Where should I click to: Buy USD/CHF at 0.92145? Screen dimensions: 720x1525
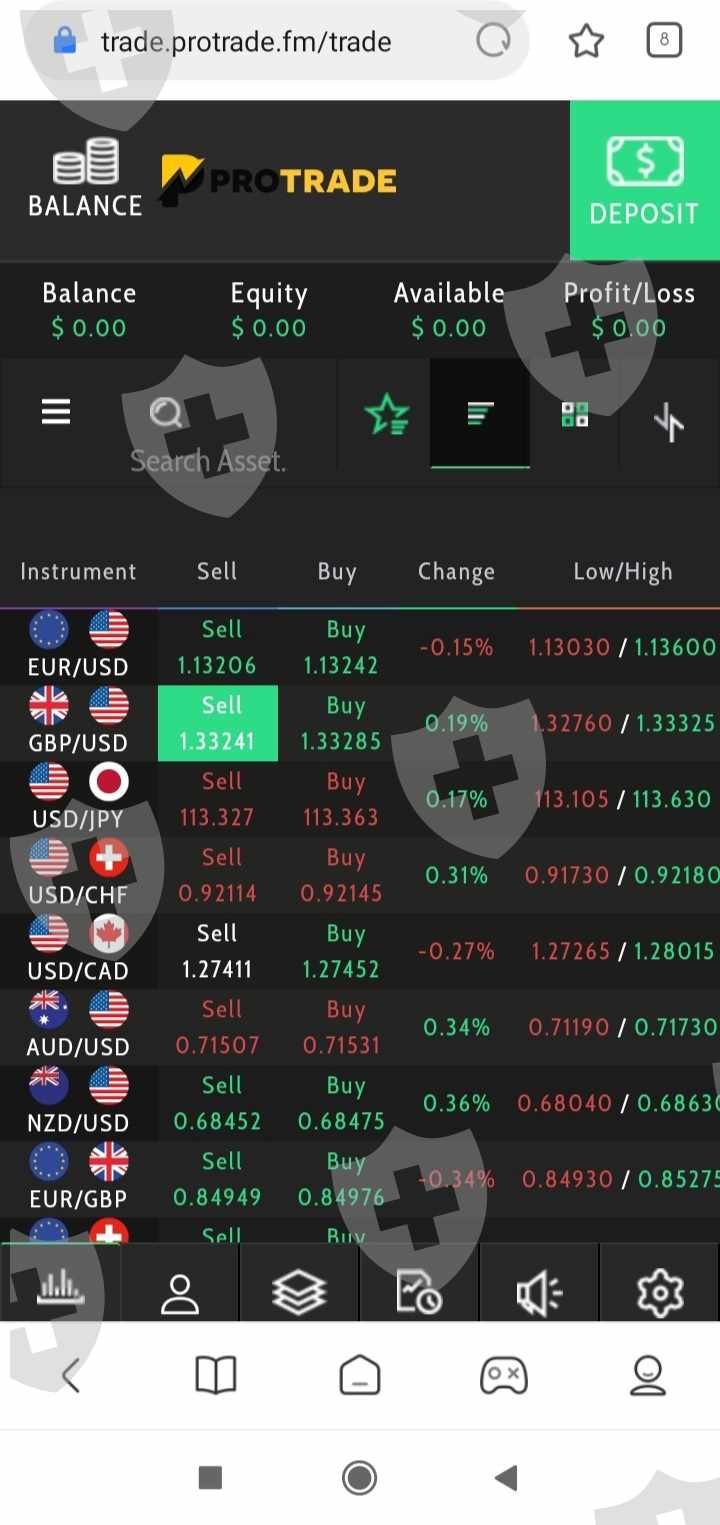[x=342, y=875]
